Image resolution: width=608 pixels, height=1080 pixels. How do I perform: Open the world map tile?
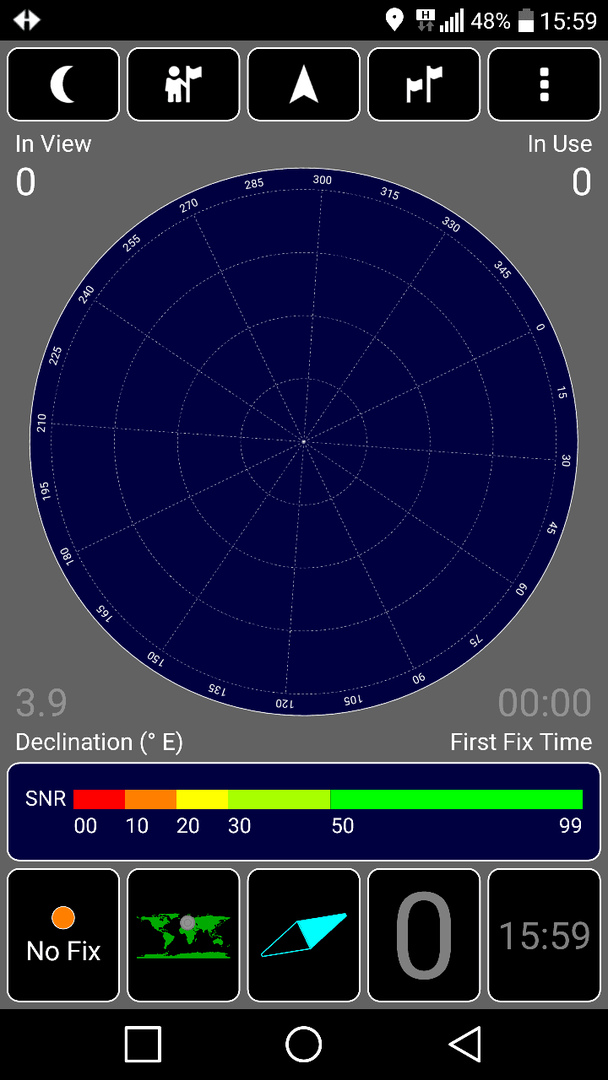click(184, 935)
